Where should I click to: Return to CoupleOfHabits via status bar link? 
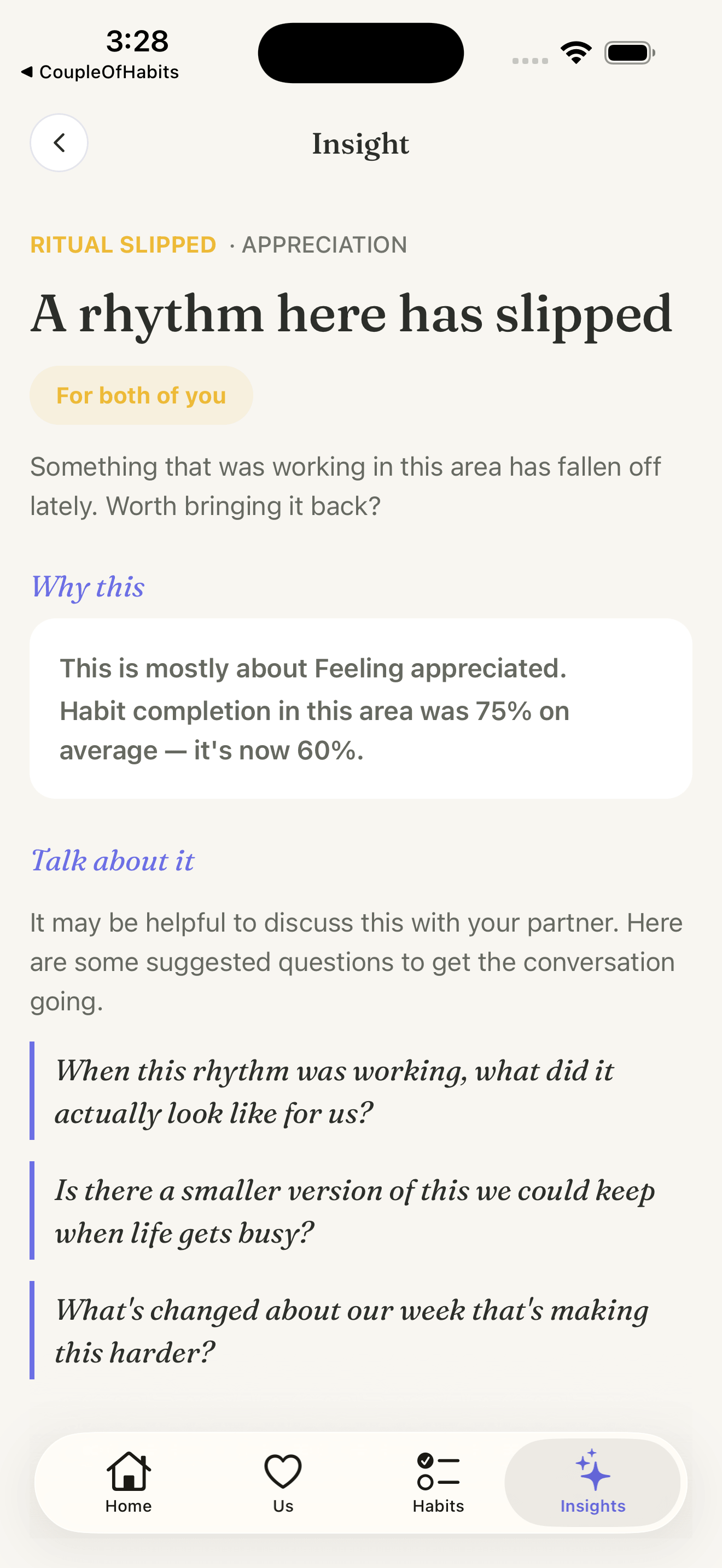coord(100,72)
